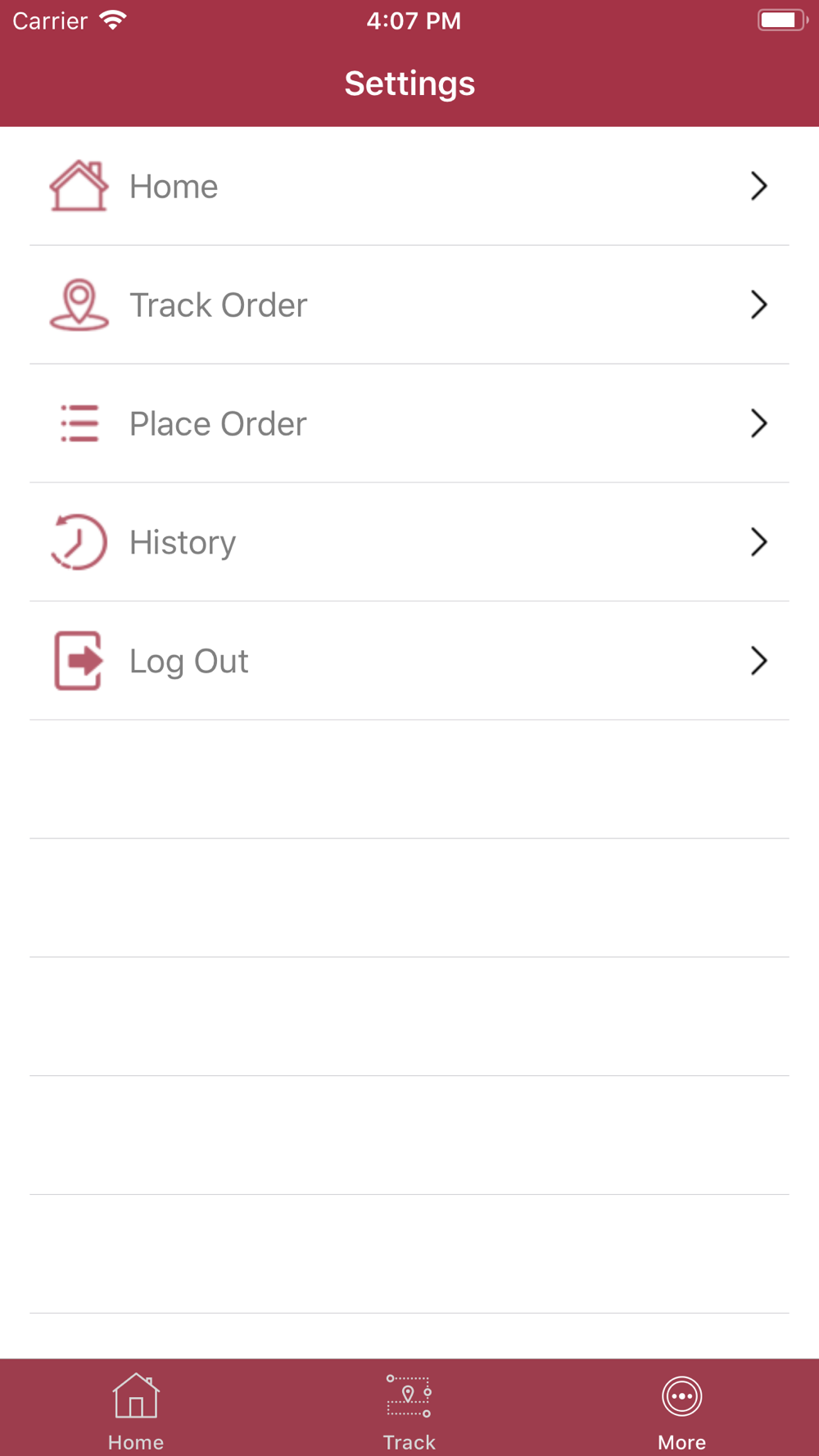Tap Log Out to sign out
The height and width of the screenshot is (1456, 819).
pyautogui.click(x=409, y=661)
